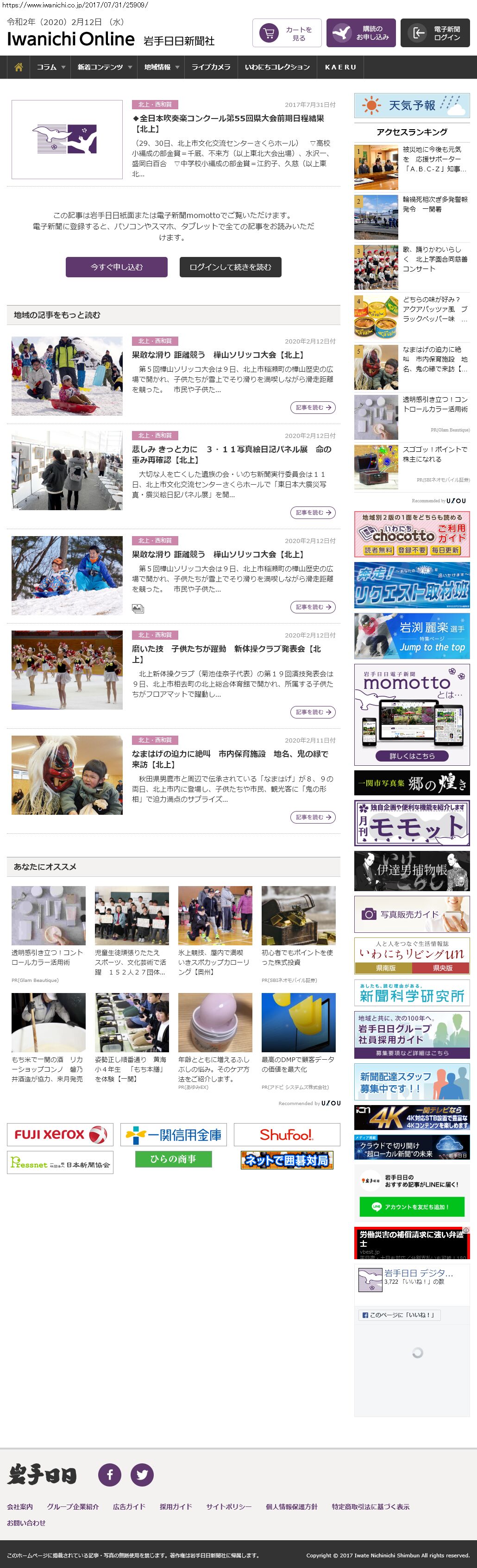477x1568 pixels.
Task: Open the 天気予報 weather banner
Action: pyautogui.click(x=412, y=105)
